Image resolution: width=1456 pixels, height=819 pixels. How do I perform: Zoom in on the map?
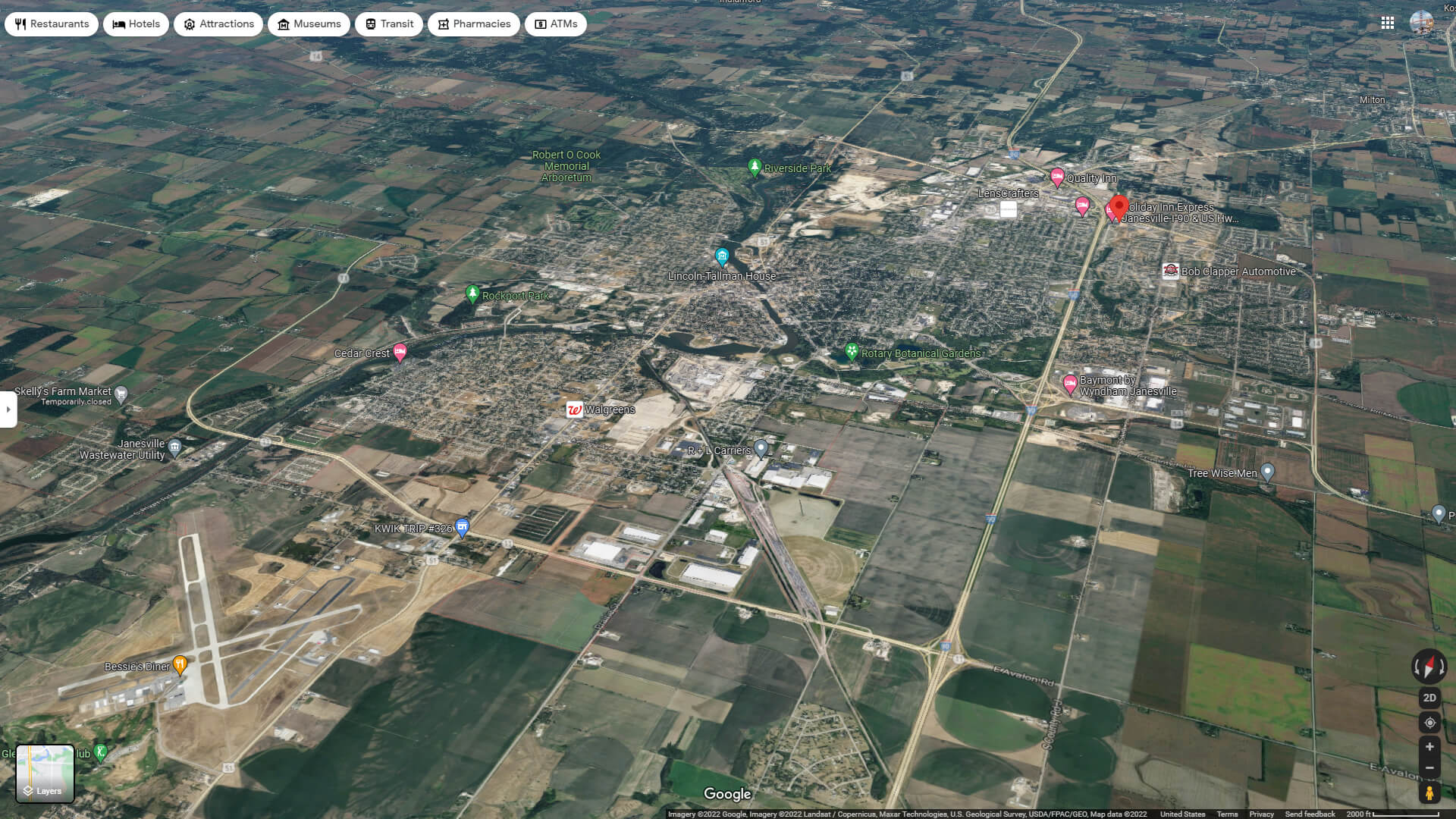click(1429, 747)
